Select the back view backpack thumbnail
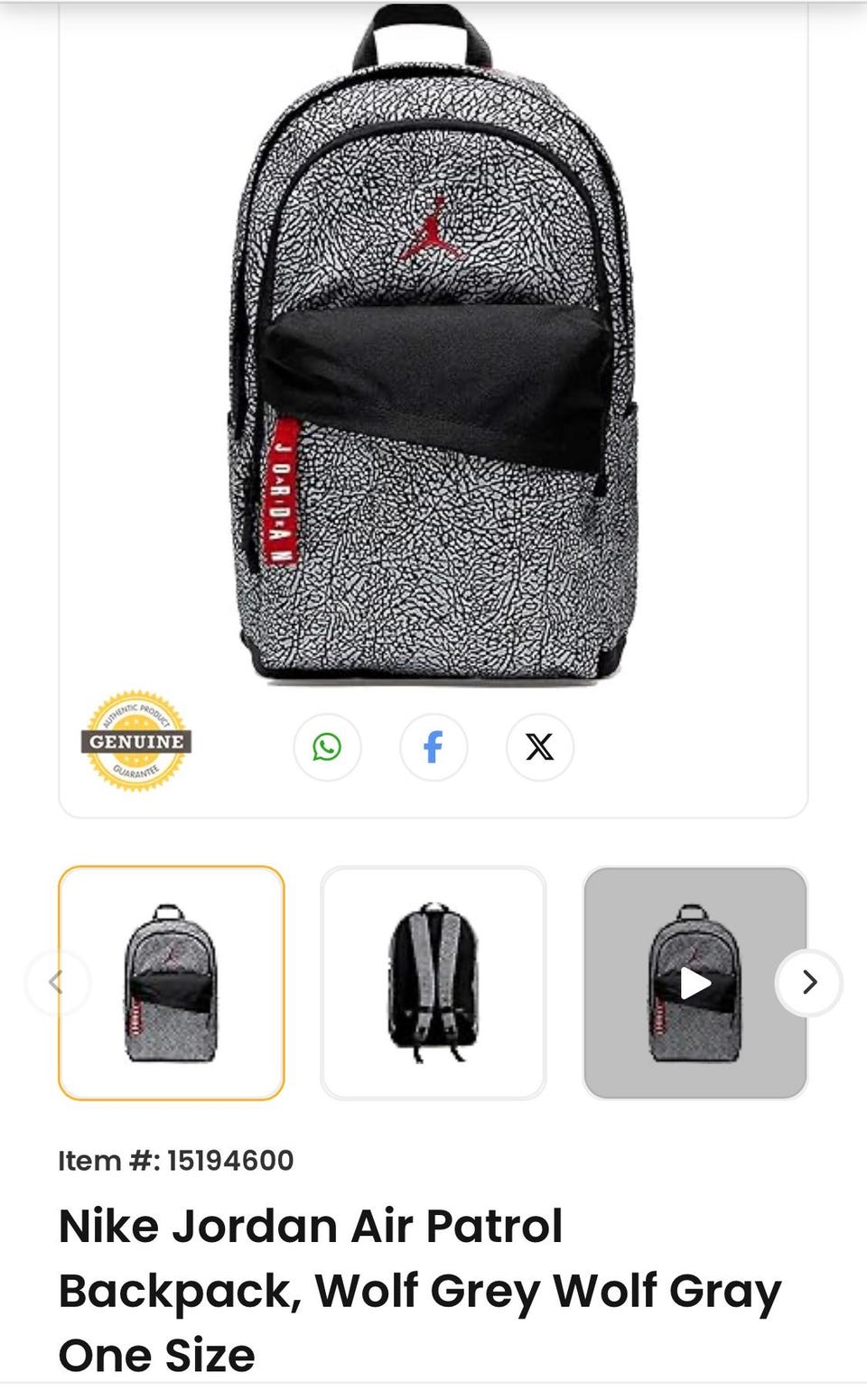Image resolution: width=867 pixels, height=1400 pixels. [433, 983]
